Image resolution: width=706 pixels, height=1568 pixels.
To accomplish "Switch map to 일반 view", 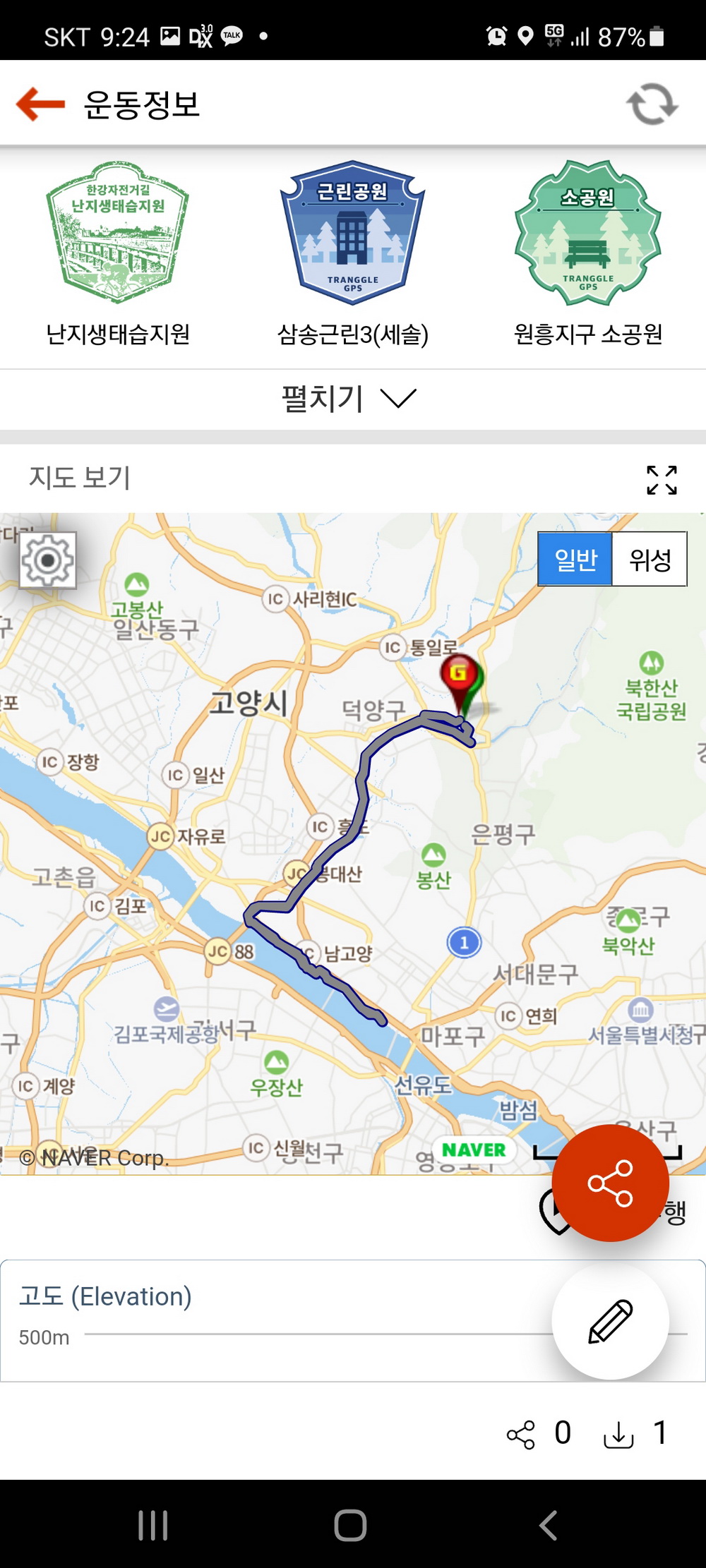I will point(575,560).
